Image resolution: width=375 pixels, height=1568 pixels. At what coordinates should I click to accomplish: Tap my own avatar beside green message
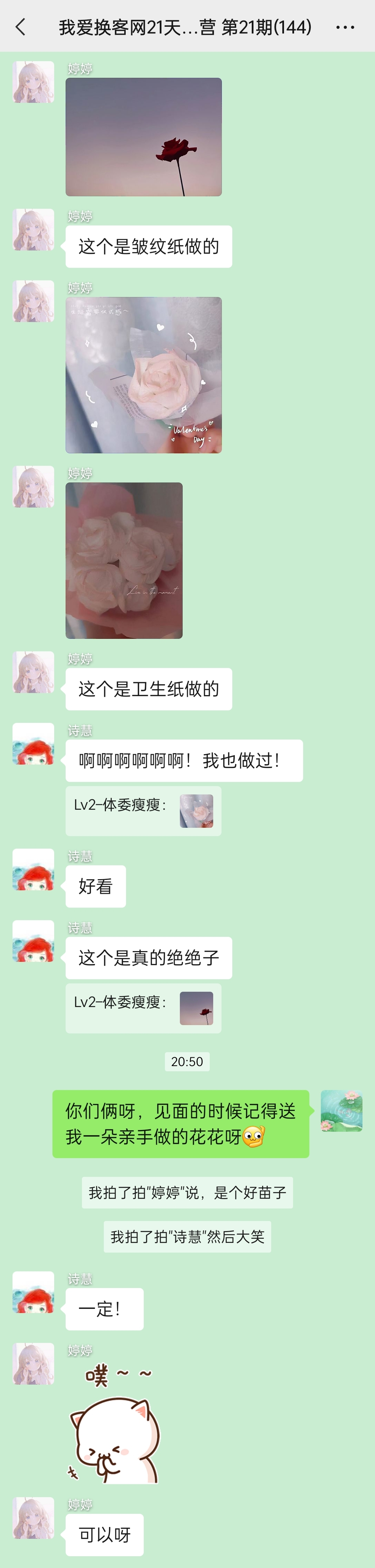click(x=342, y=1111)
